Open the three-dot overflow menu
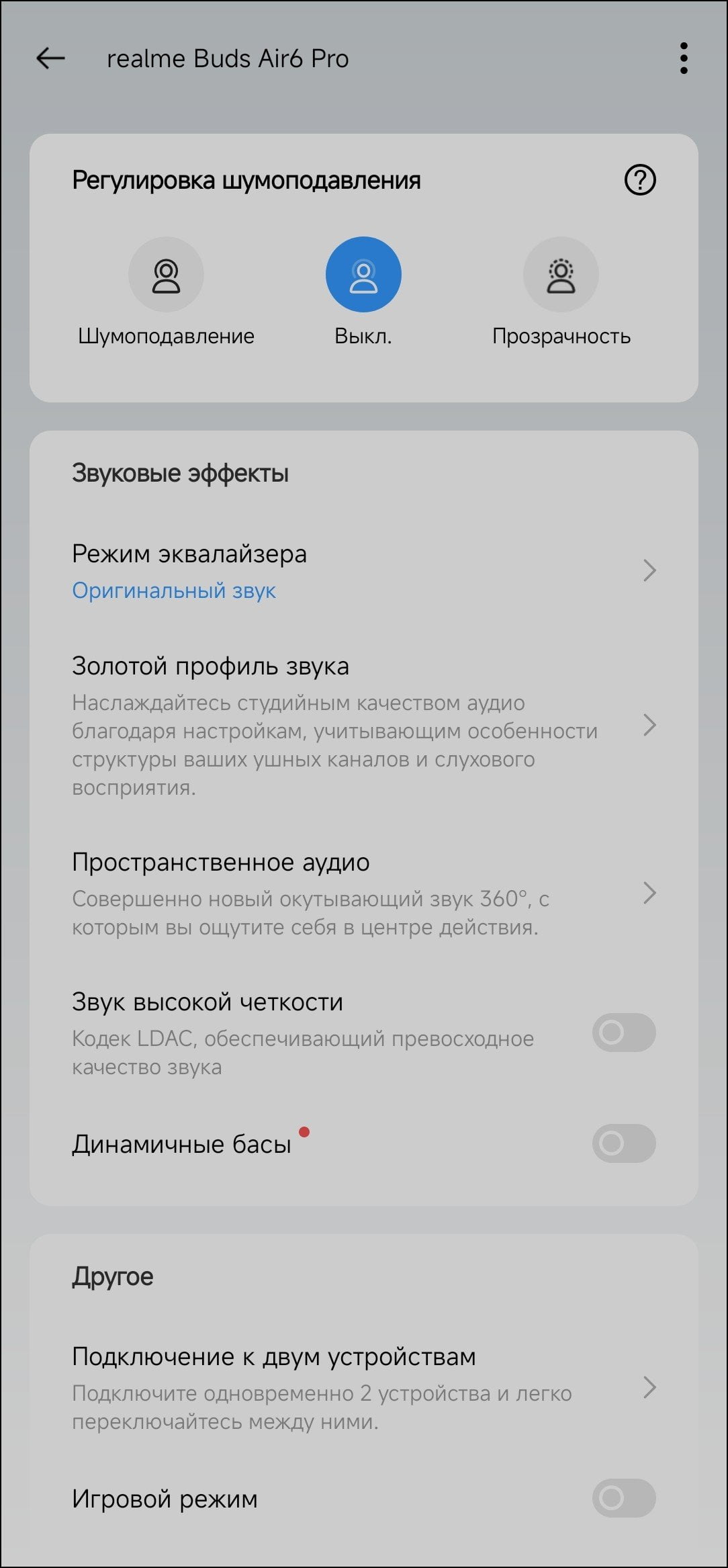Screen dimensions: 728x1568 [x=684, y=58]
